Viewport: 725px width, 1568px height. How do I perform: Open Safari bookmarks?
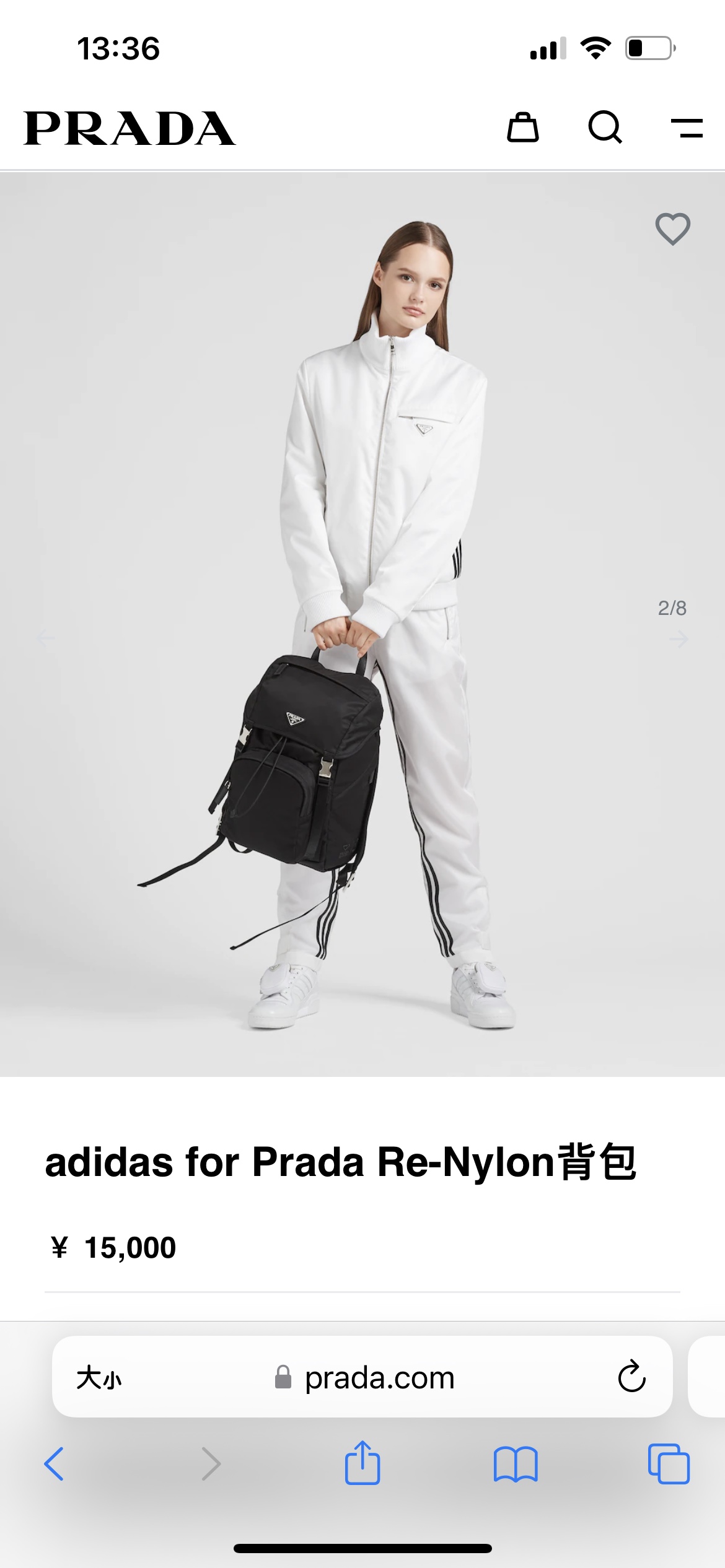(x=516, y=1464)
